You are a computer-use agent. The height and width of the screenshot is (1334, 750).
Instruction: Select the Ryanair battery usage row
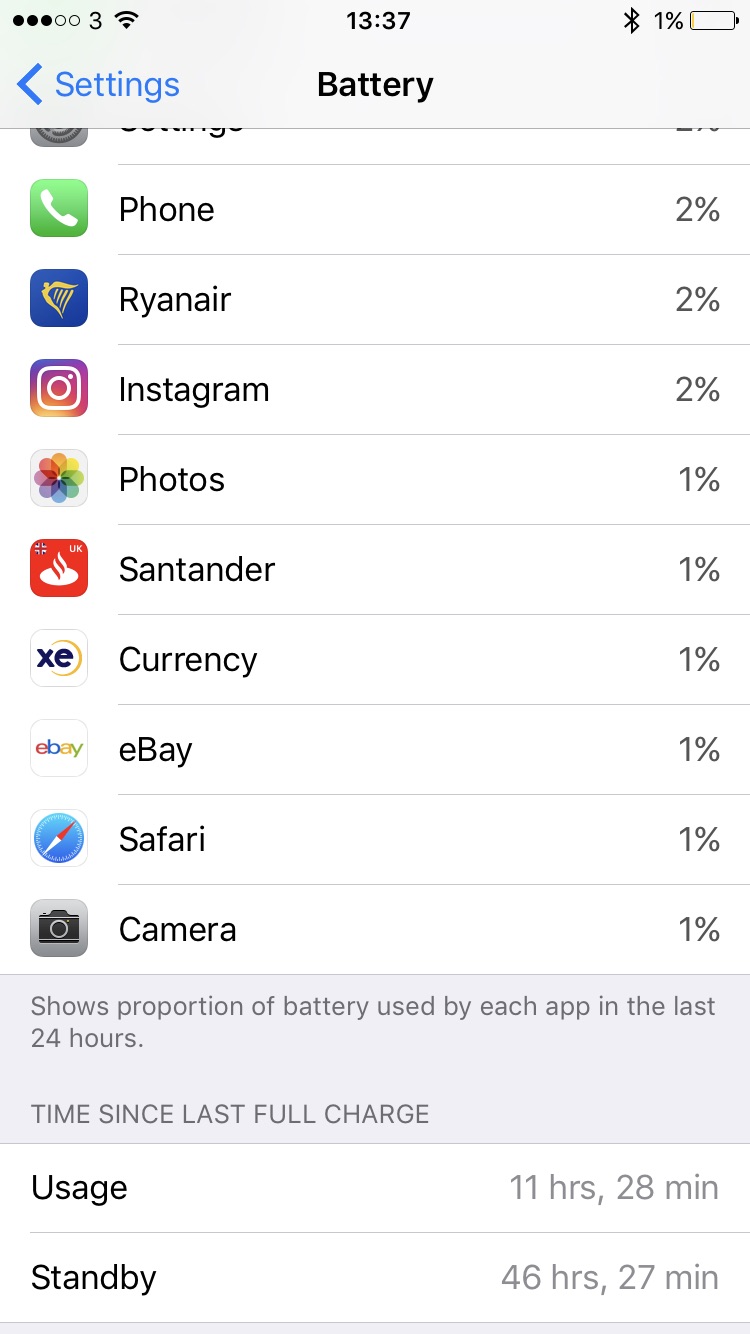pos(375,299)
